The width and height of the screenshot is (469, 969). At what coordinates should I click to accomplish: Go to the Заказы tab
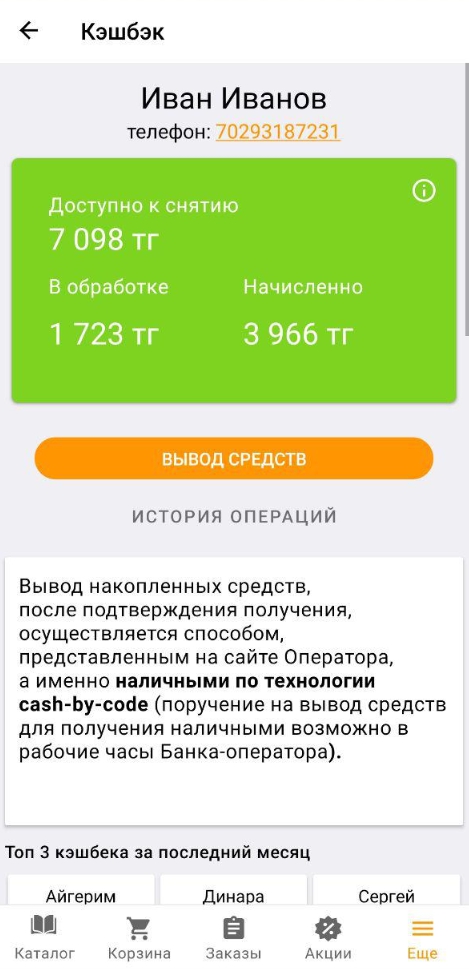(234, 938)
